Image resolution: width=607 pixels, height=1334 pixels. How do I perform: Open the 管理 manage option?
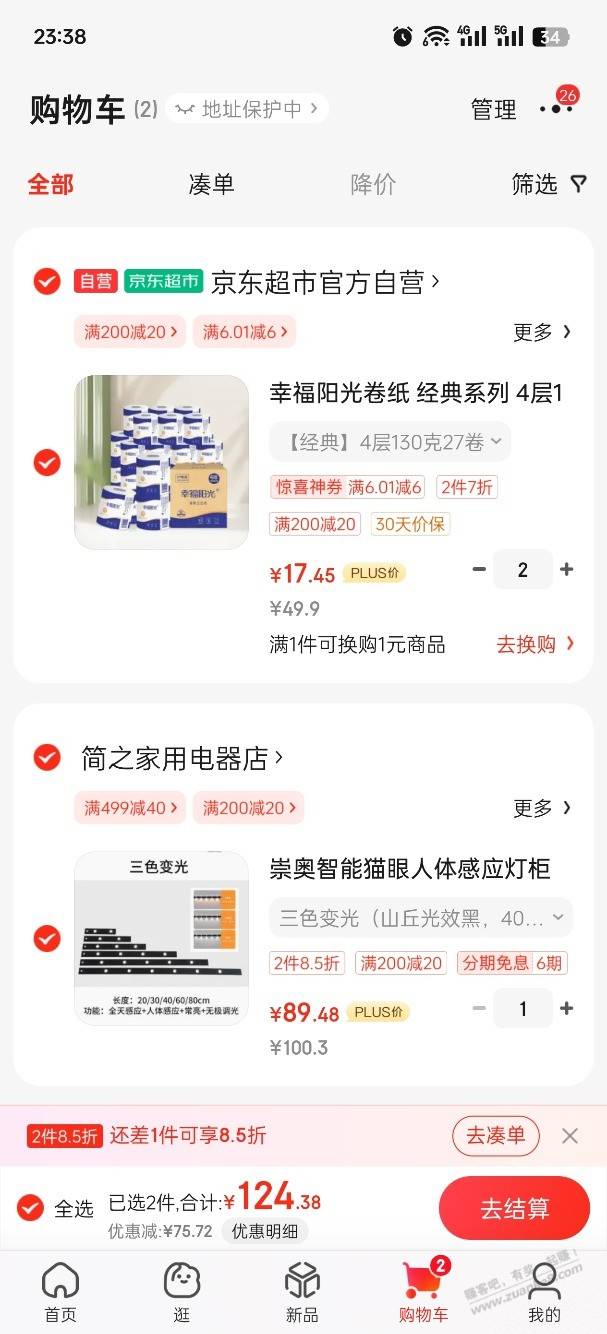click(493, 110)
